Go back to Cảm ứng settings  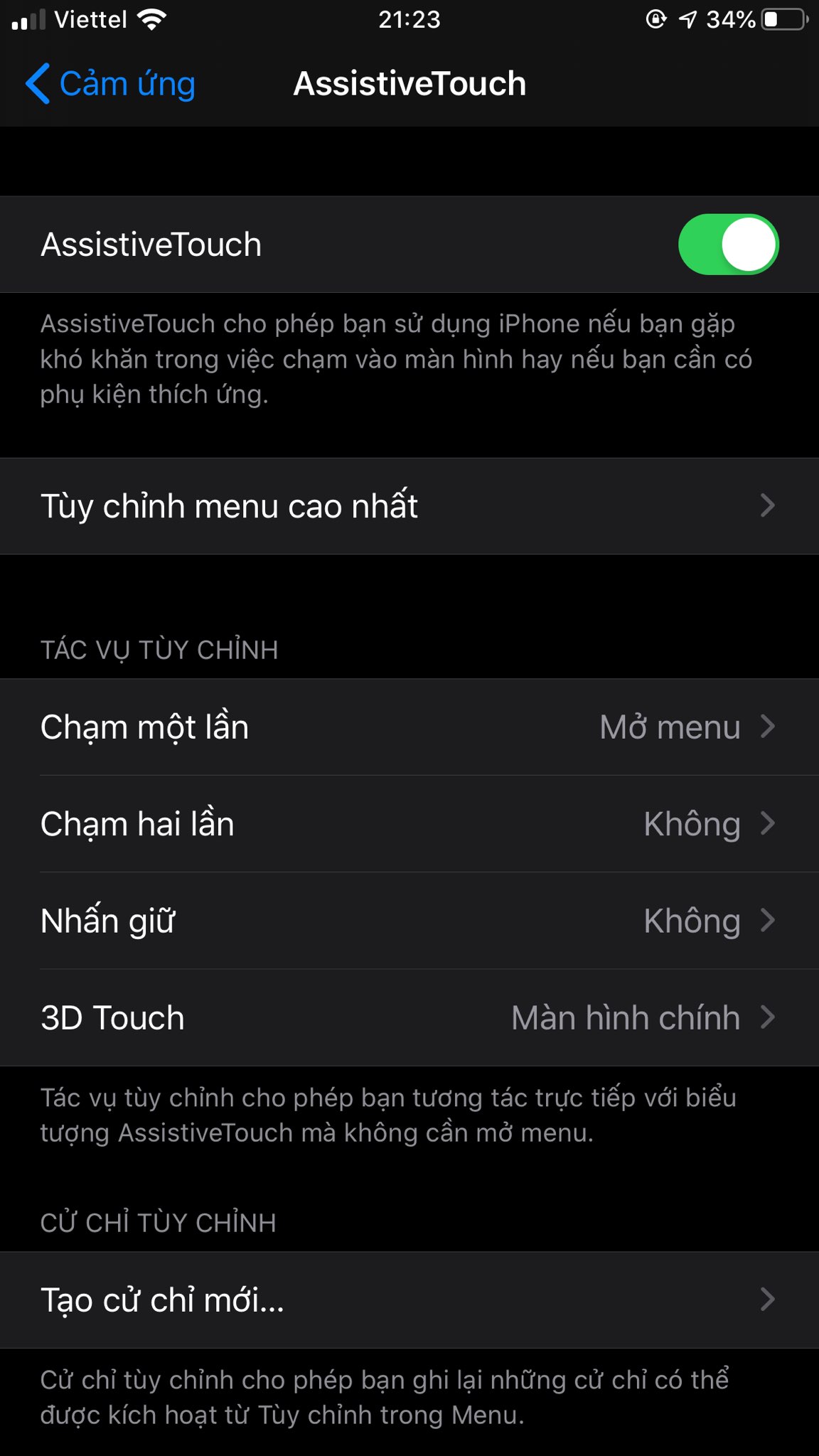coord(110,84)
